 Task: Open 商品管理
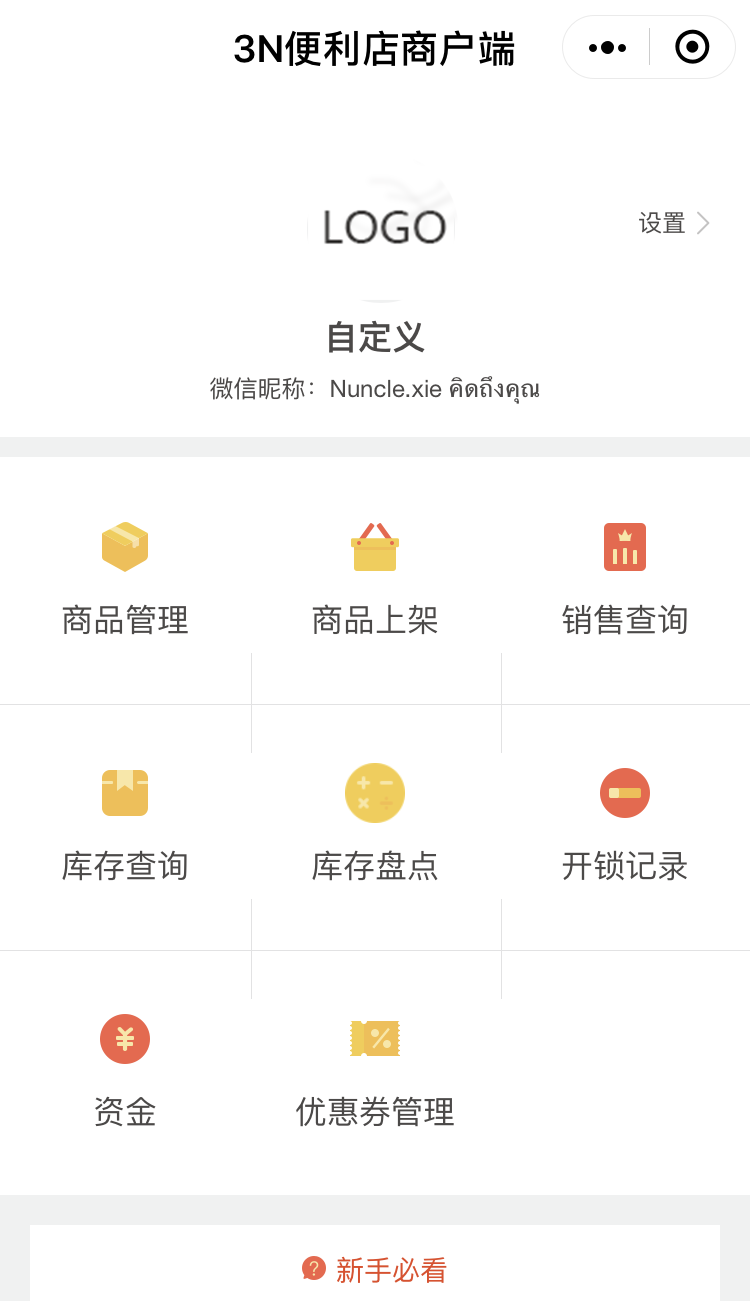[x=125, y=580]
